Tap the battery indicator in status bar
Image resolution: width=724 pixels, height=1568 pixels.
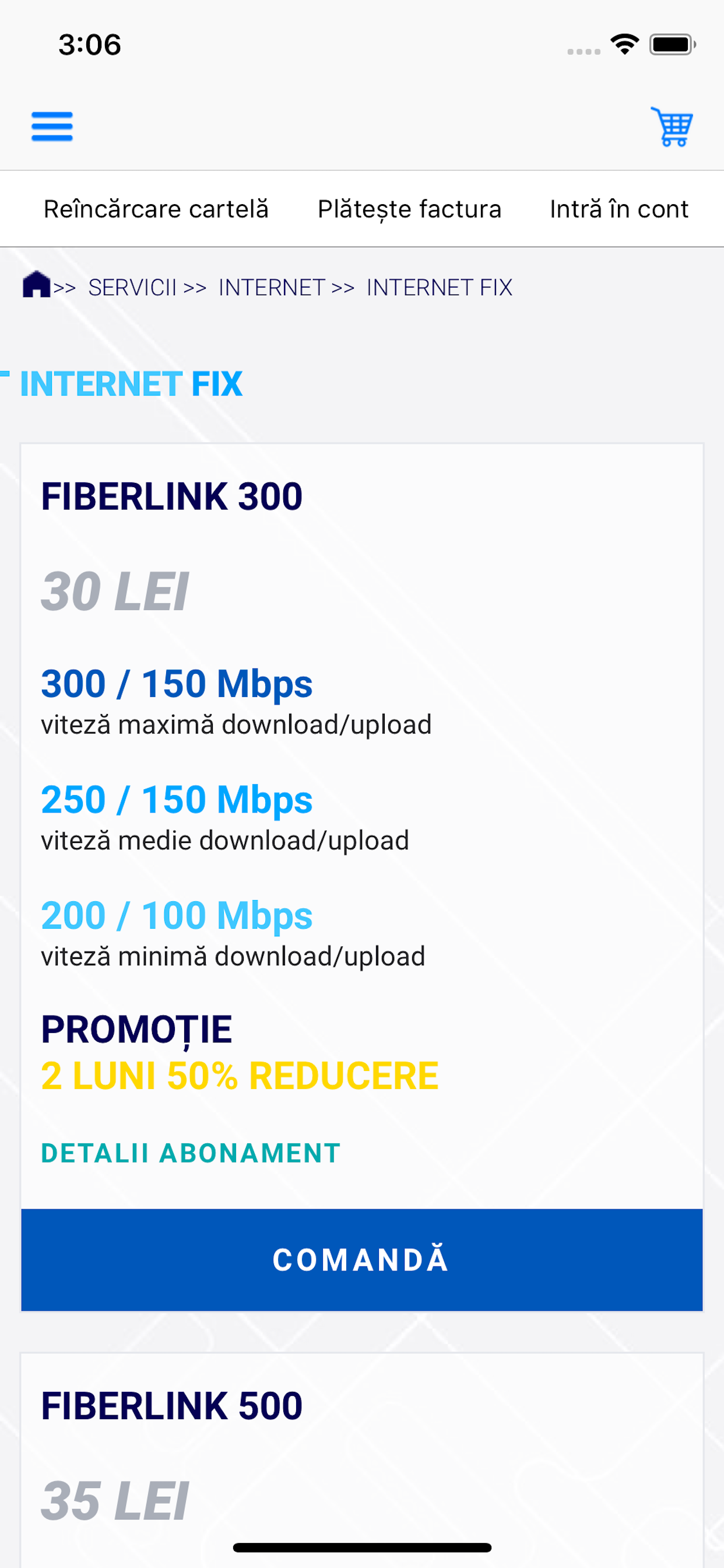(x=671, y=43)
